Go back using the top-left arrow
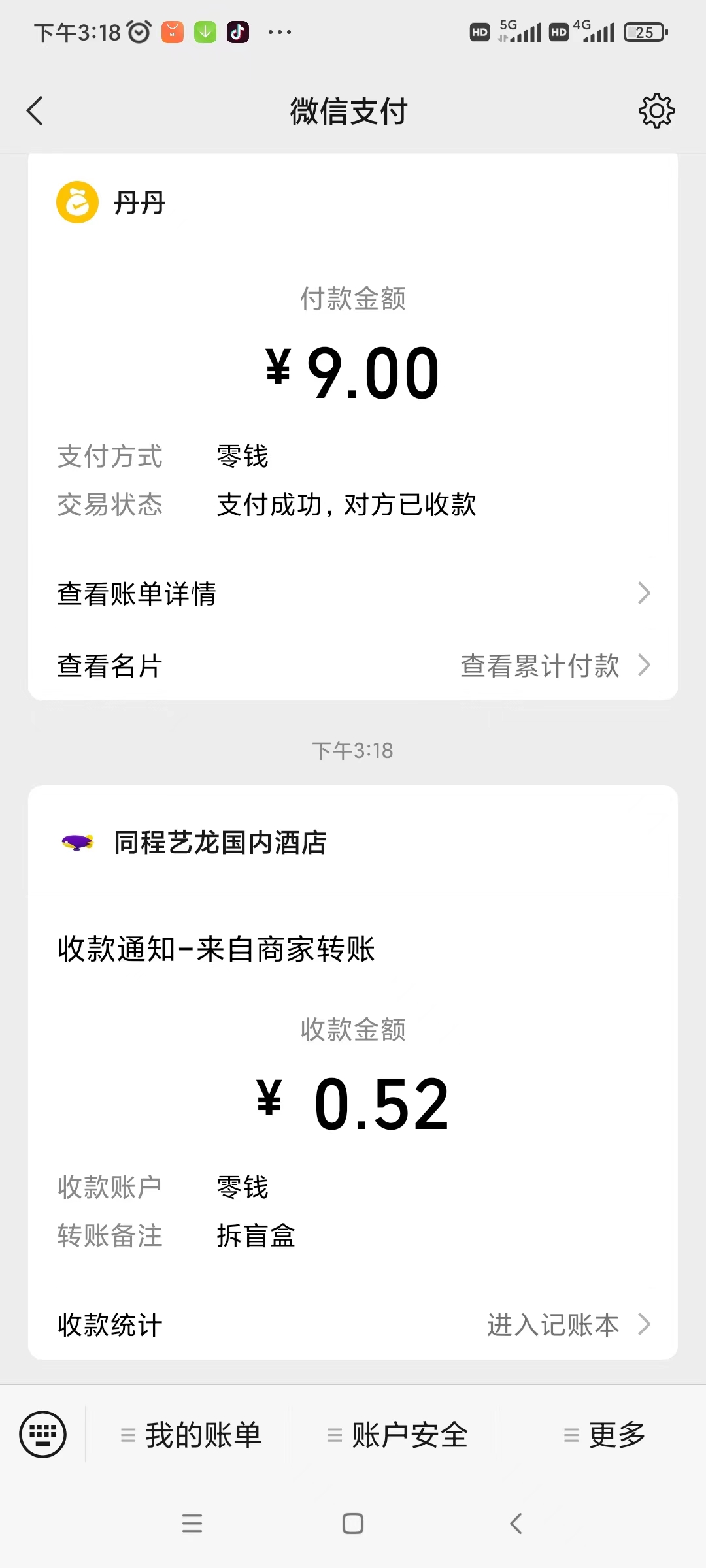 click(x=35, y=111)
